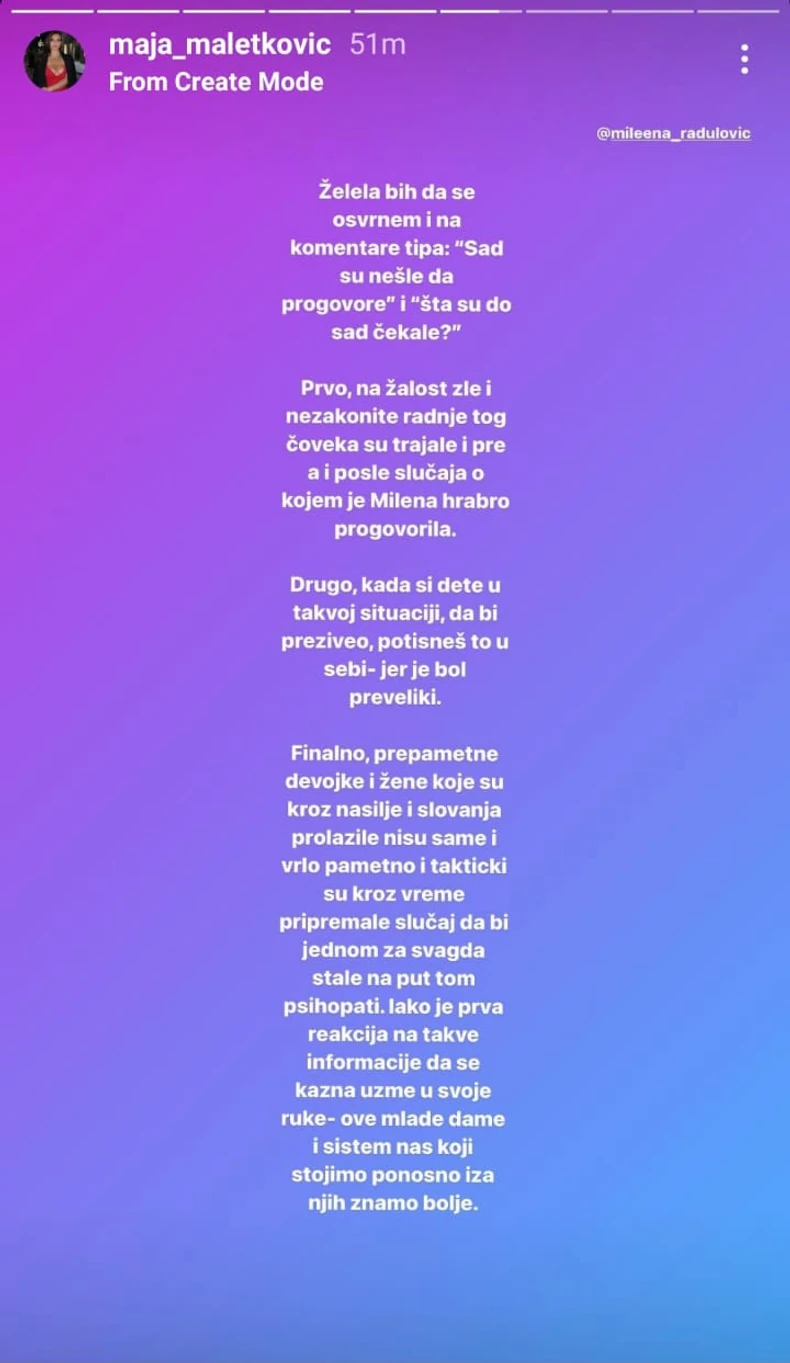Tap the From Create Mode label
This screenshot has height=1363, width=790.
215,83
